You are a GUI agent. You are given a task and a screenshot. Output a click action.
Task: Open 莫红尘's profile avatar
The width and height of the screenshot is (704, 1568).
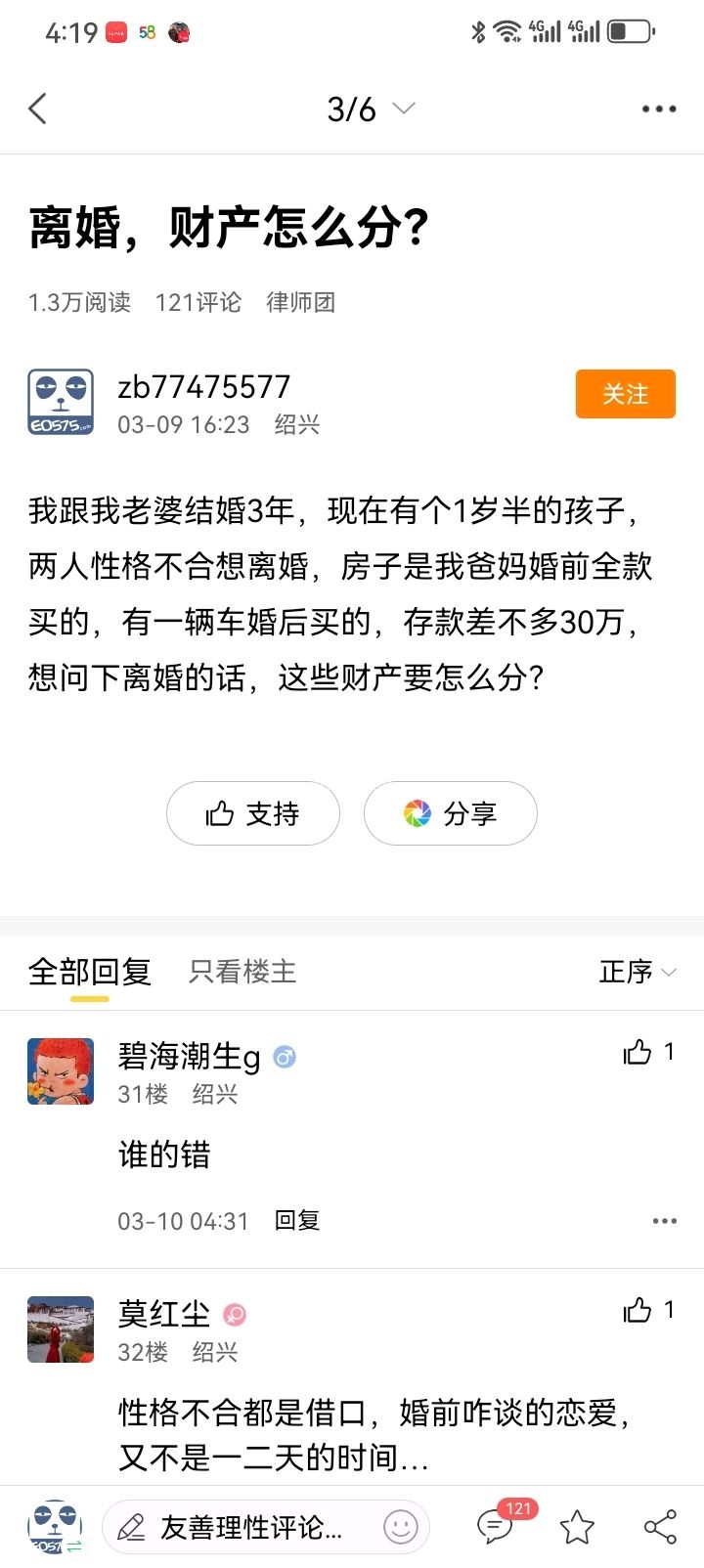tap(61, 1329)
